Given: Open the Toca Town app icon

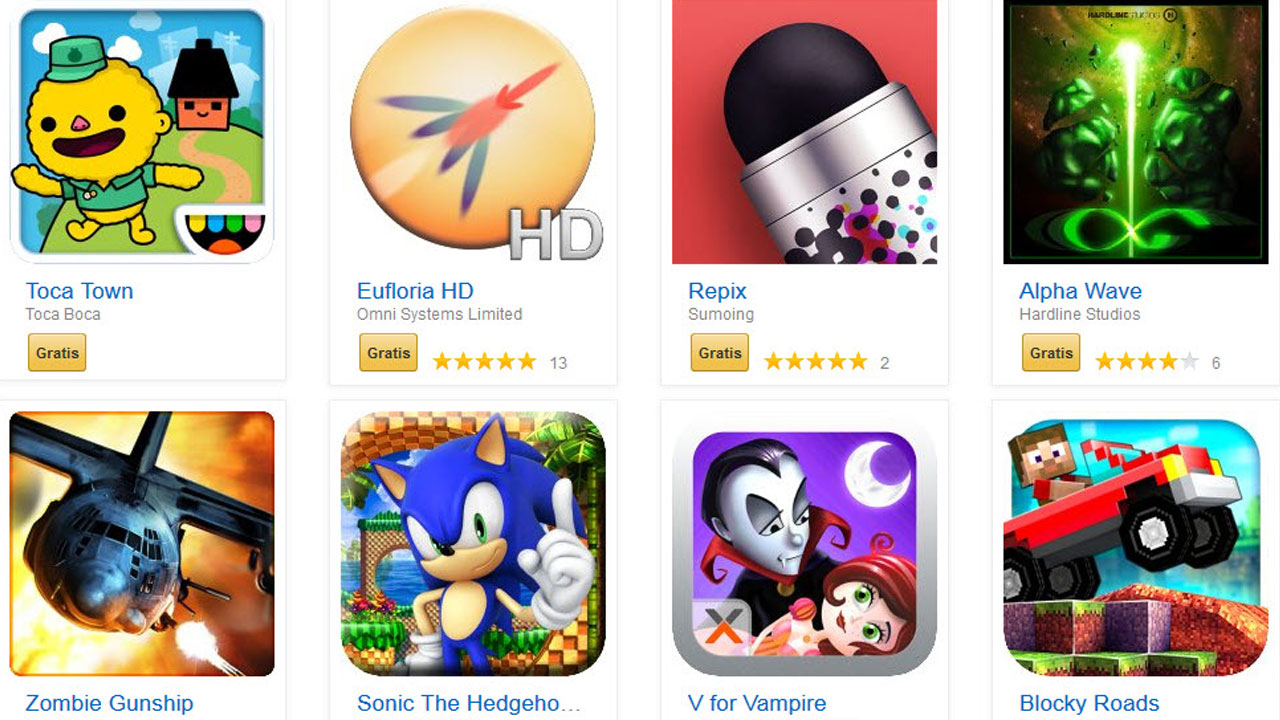Looking at the screenshot, I should pos(141,135).
